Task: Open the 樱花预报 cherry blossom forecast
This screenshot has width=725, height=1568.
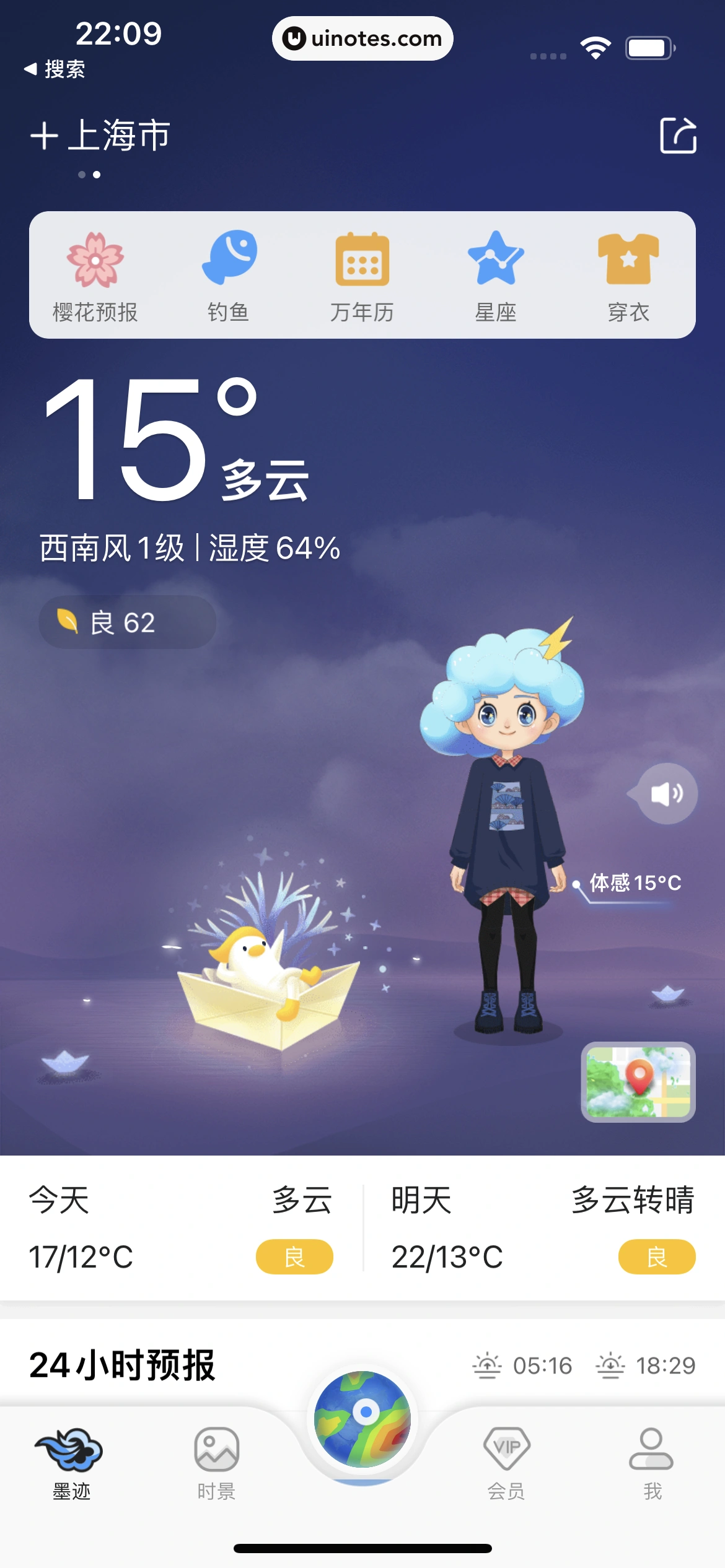Action: (x=95, y=276)
